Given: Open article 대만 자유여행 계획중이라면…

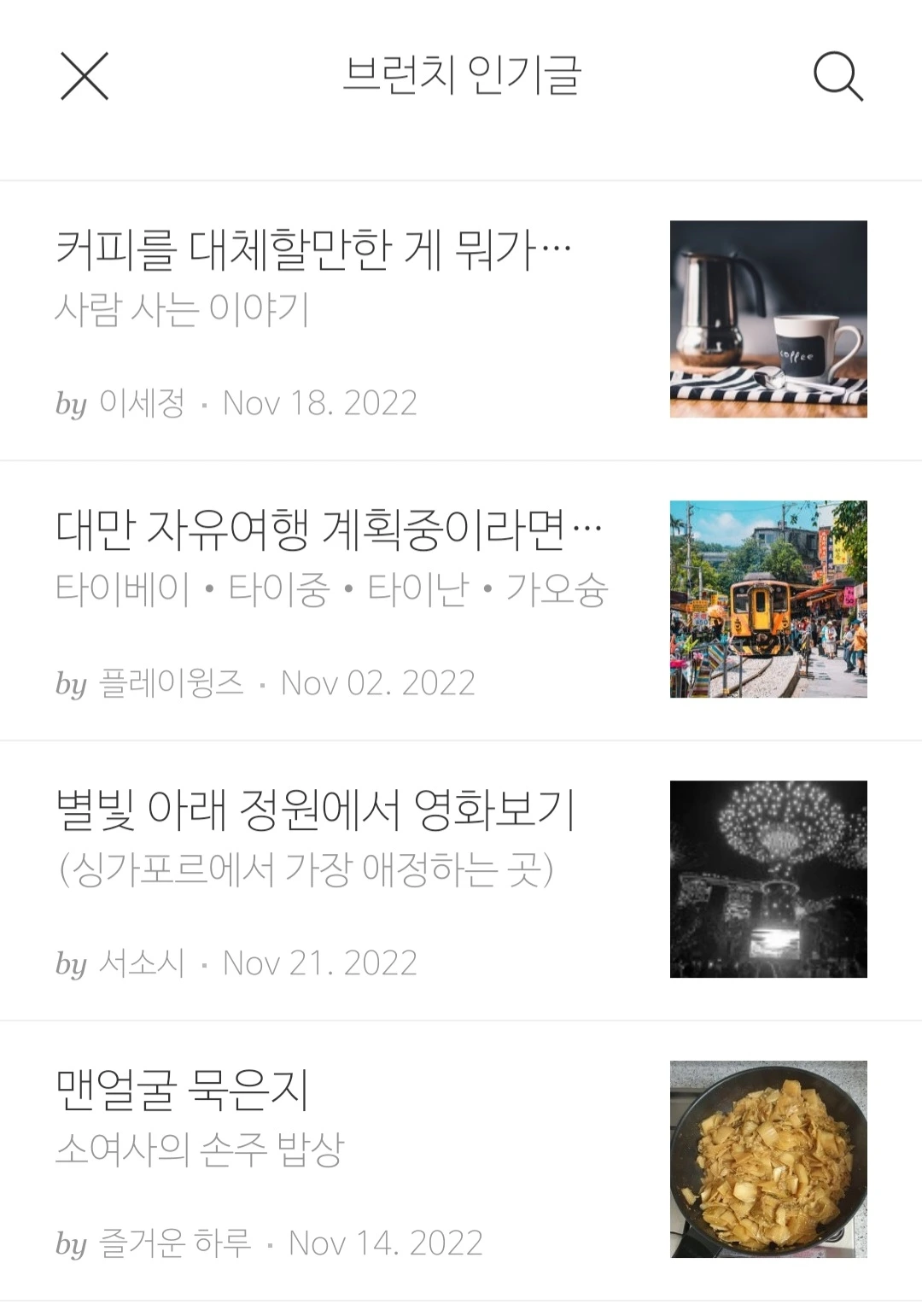Looking at the screenshot, I should pos(329,530).
